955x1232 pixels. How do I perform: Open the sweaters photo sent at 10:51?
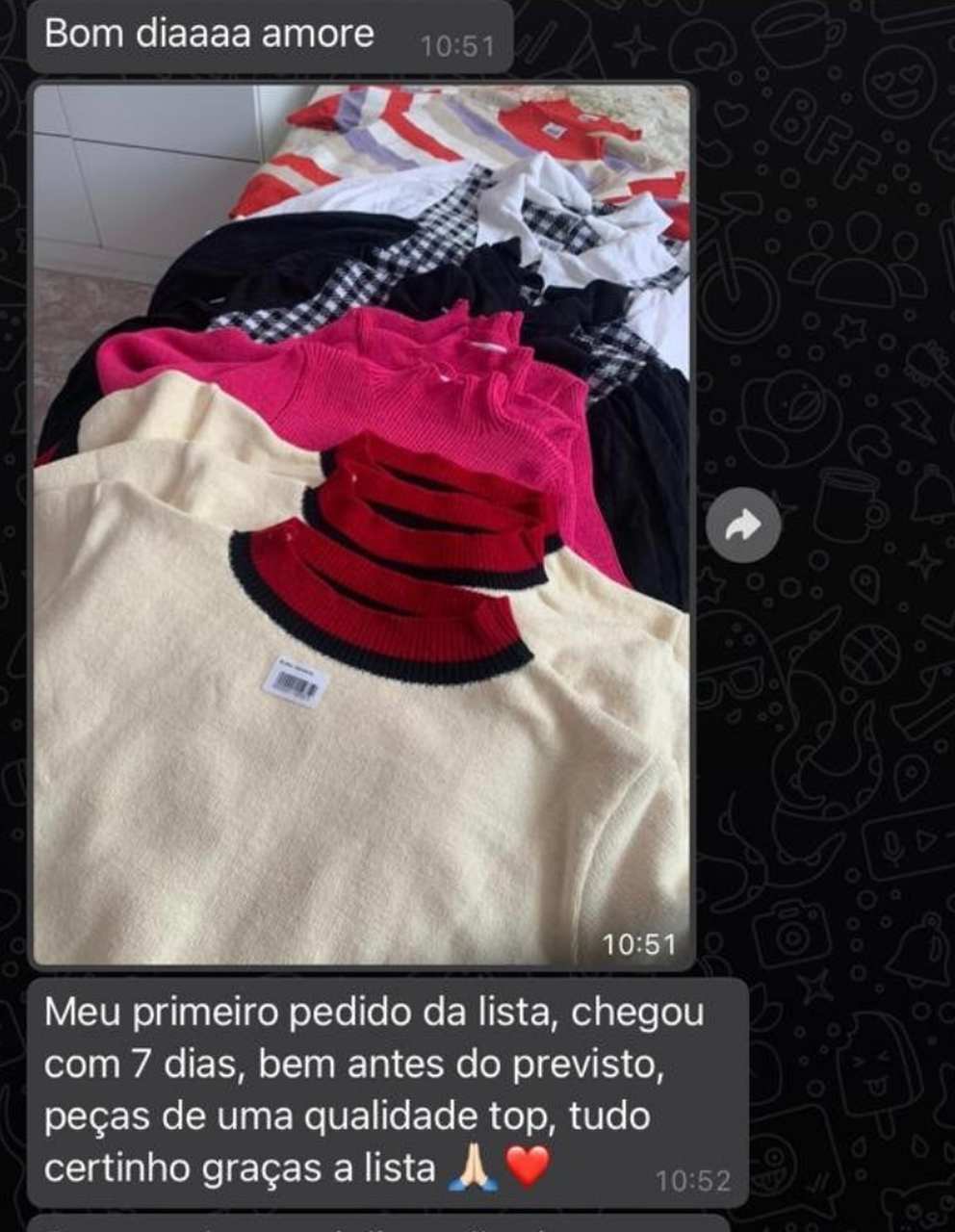tap(362, 525)
